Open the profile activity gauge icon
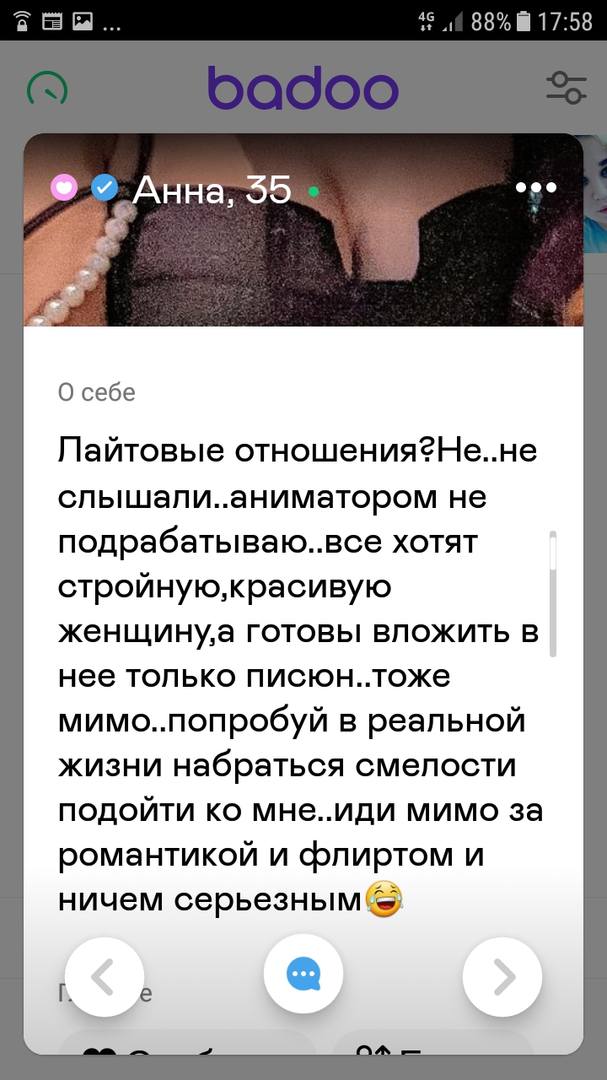The image size is (607, 1080). (47, 89)
